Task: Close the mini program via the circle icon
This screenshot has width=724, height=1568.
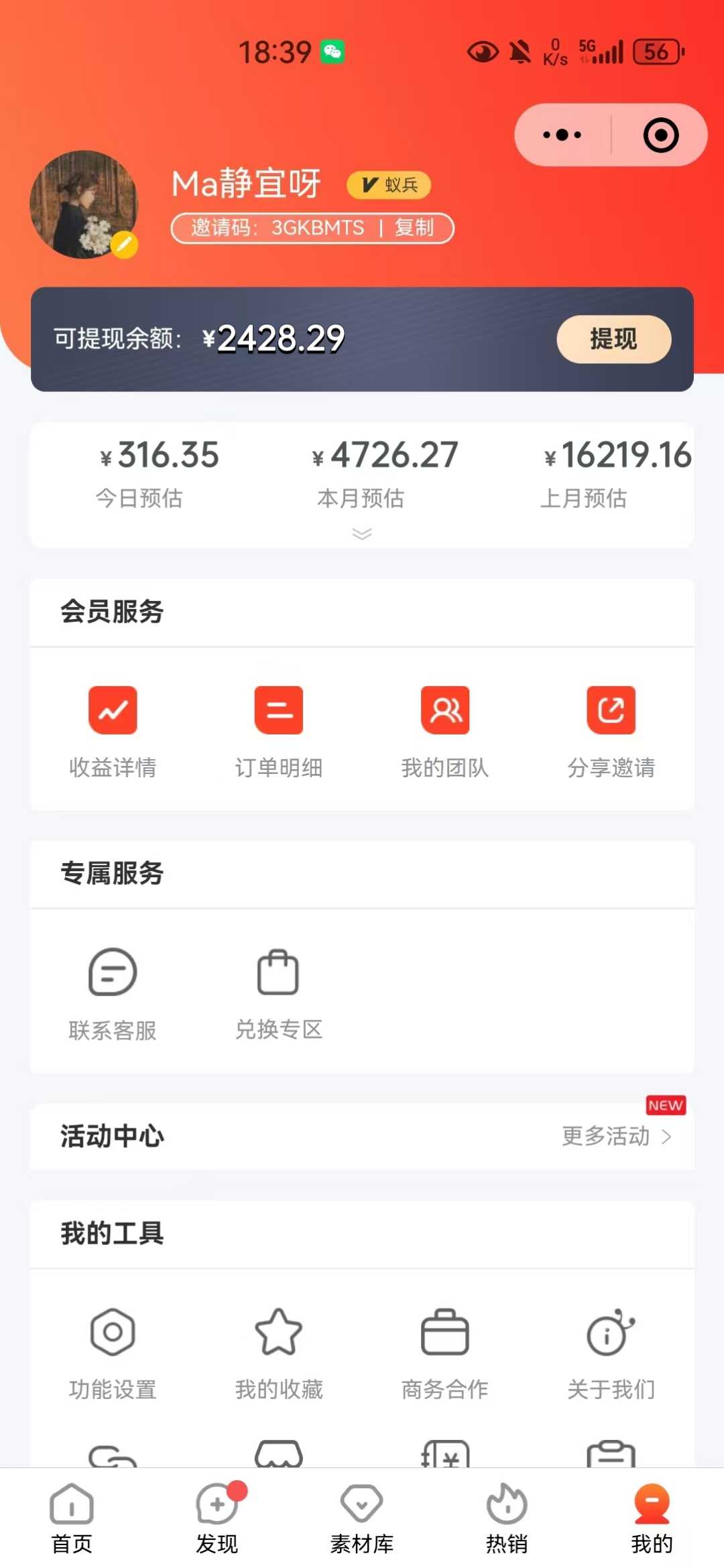Action: [660, 135]
